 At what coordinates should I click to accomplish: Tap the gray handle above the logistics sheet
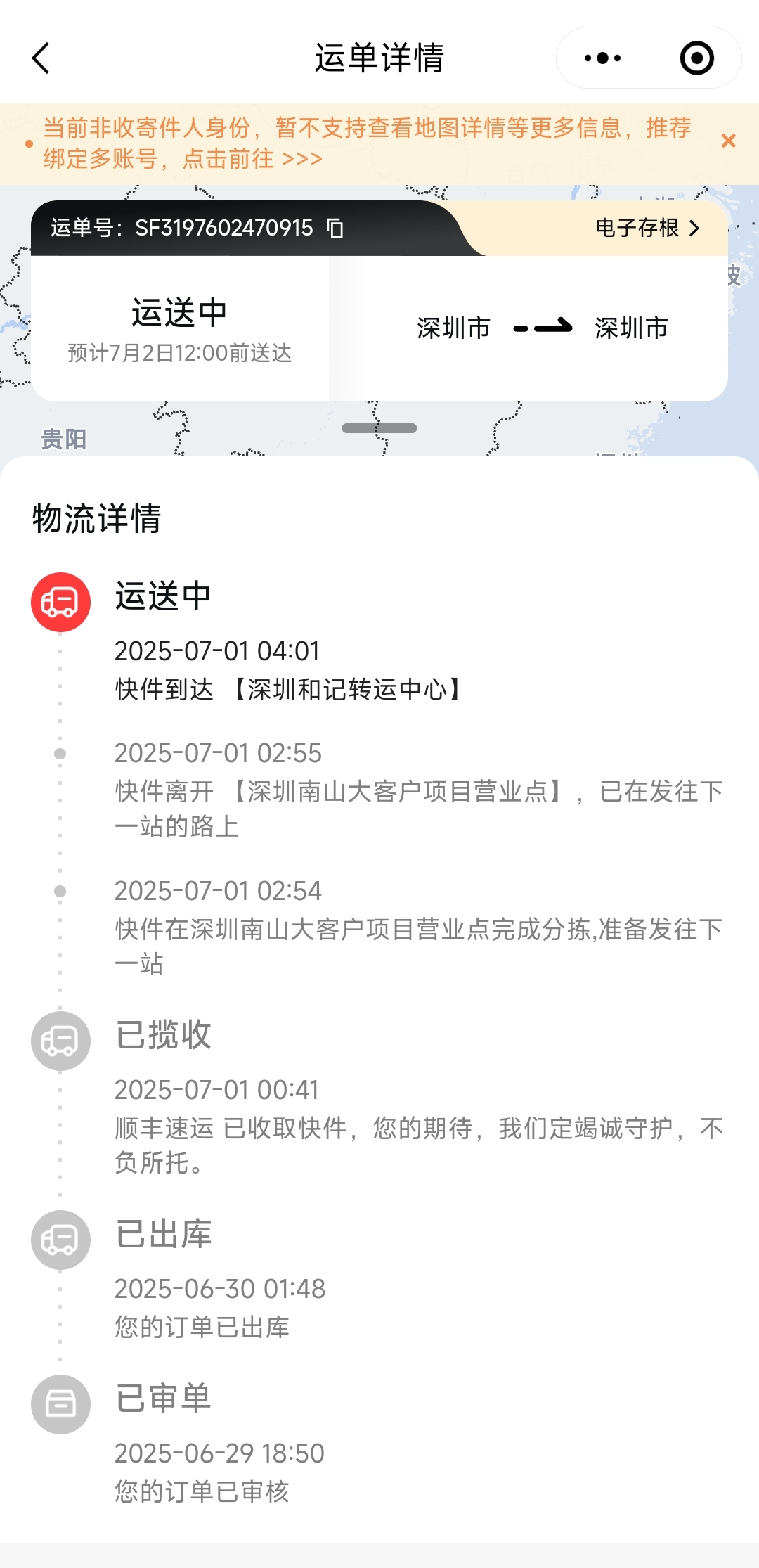click(x=379, y=428)
